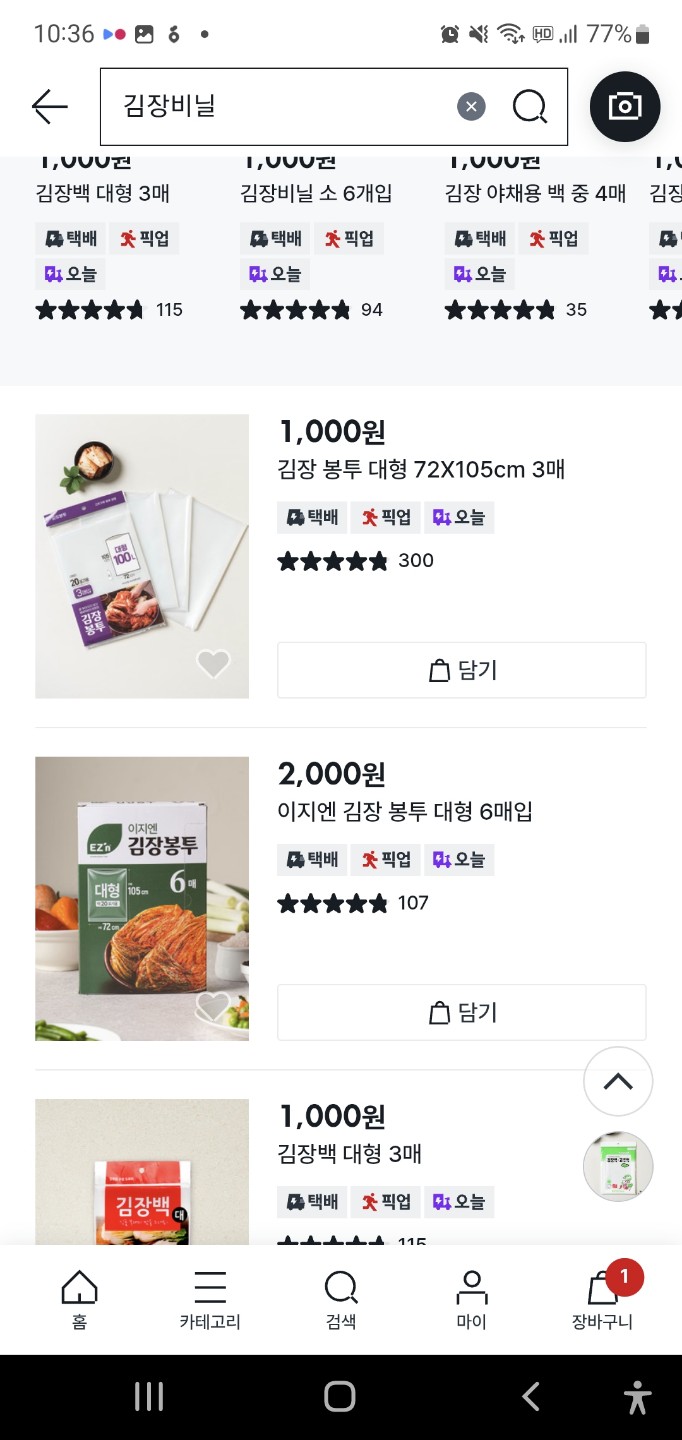Tap the magnifier icon in search box
This screenshot has height=1440, width=682.
point(530,106)
